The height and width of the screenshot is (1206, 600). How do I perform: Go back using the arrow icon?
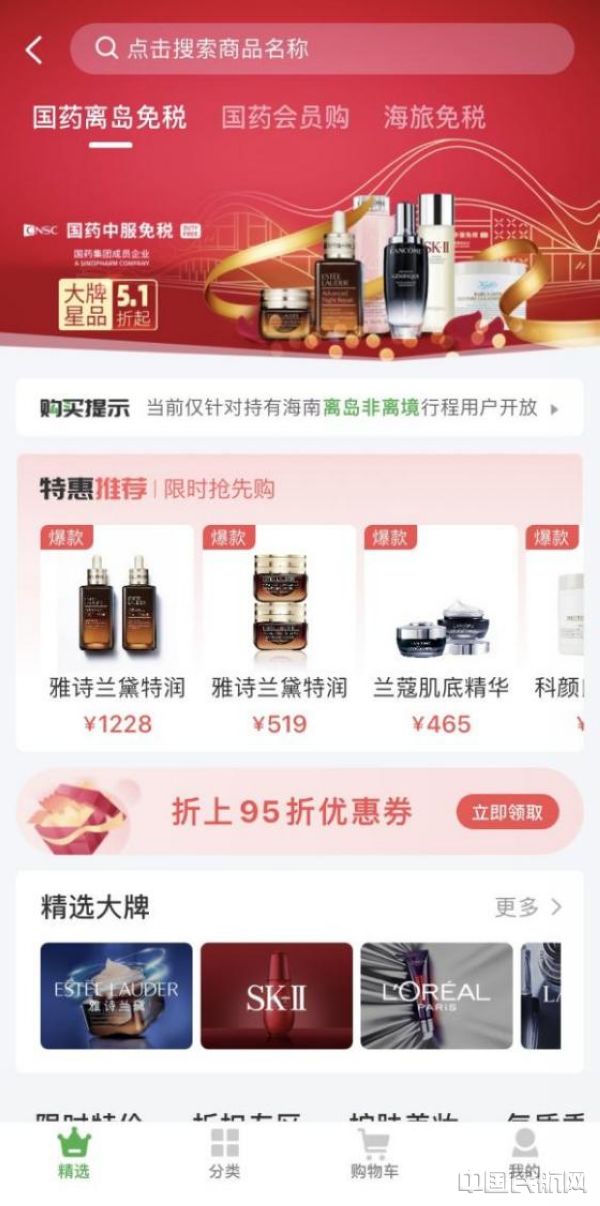(35, 50)
